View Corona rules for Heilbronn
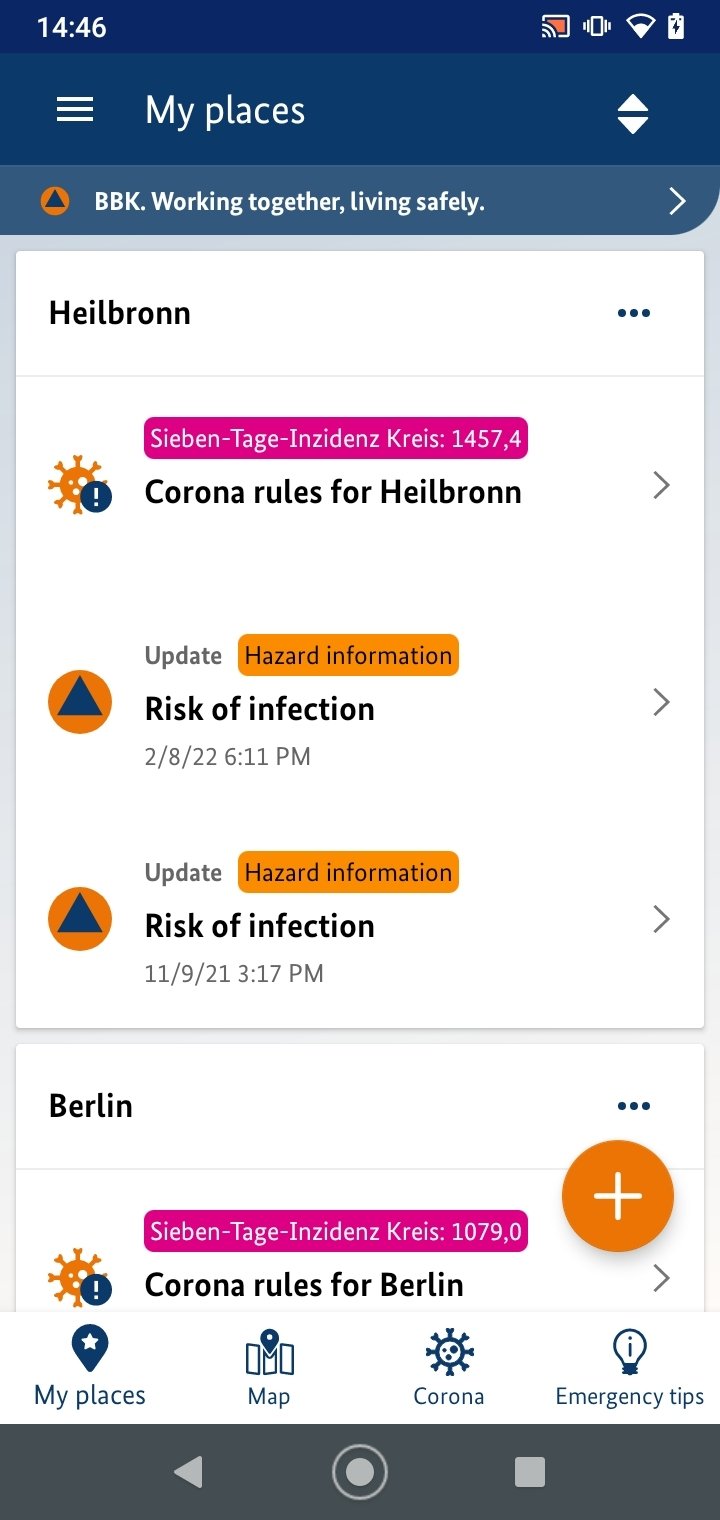Viewport: 720px width, 1520px height. (360, 485)
